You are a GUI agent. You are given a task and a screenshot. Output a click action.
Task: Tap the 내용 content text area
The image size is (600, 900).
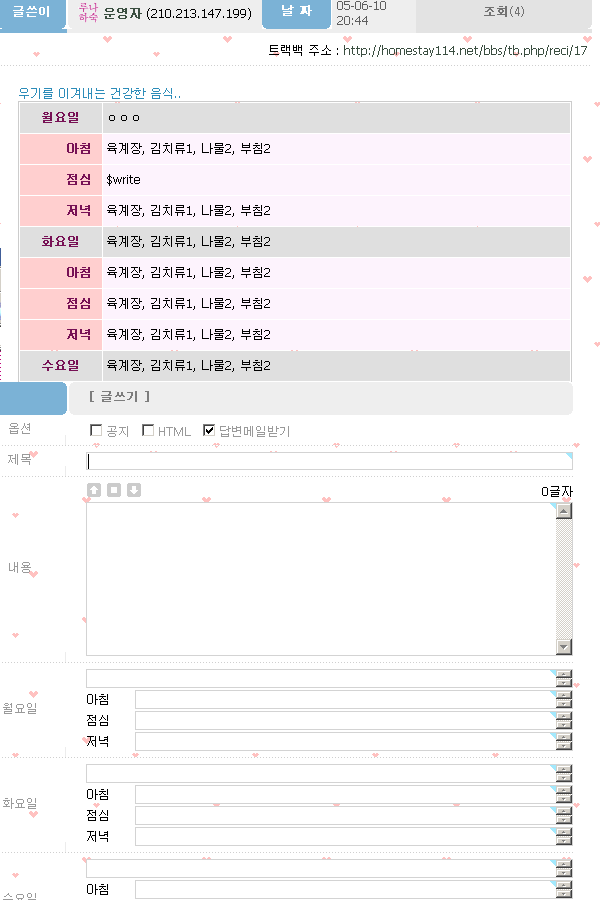point(320,579)
